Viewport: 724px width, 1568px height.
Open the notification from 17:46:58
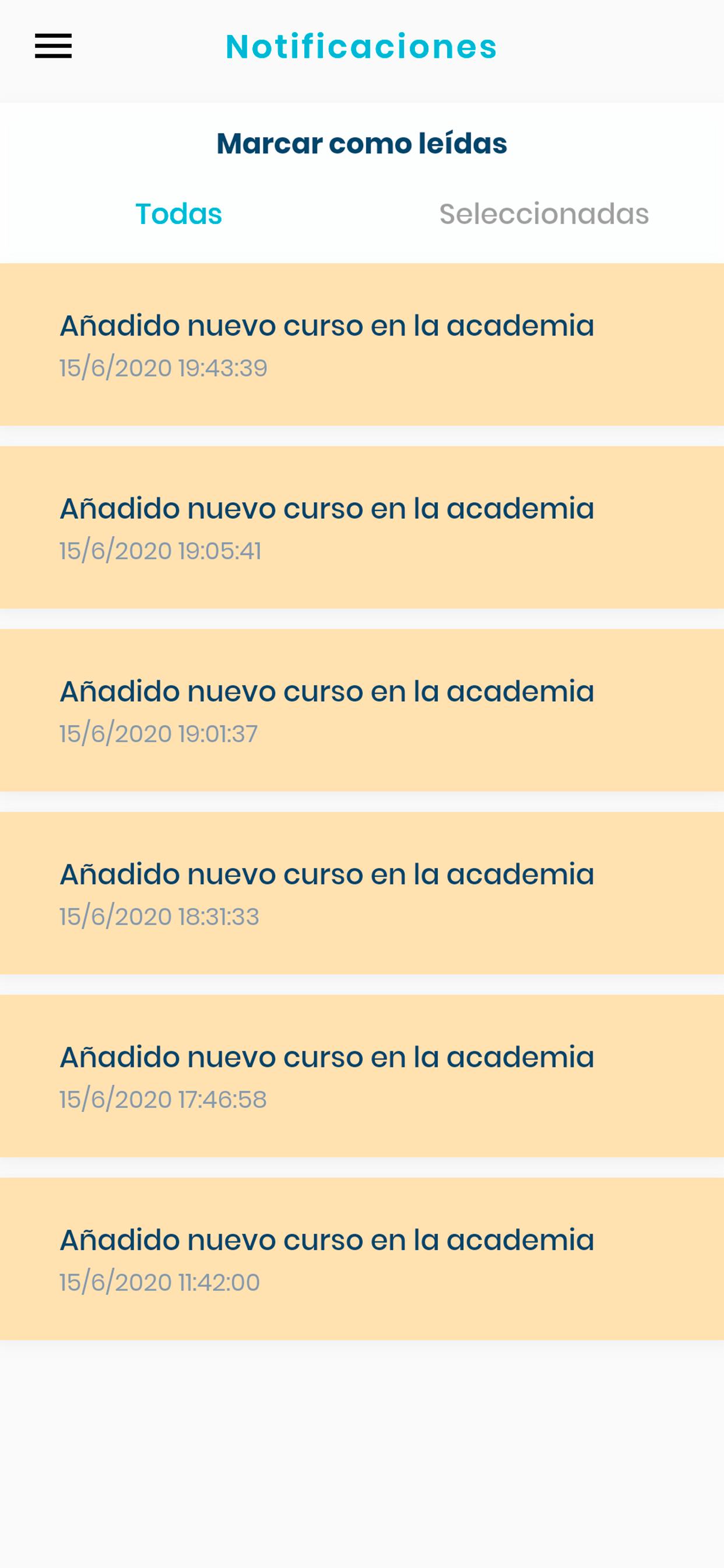tap(362, 1076)
